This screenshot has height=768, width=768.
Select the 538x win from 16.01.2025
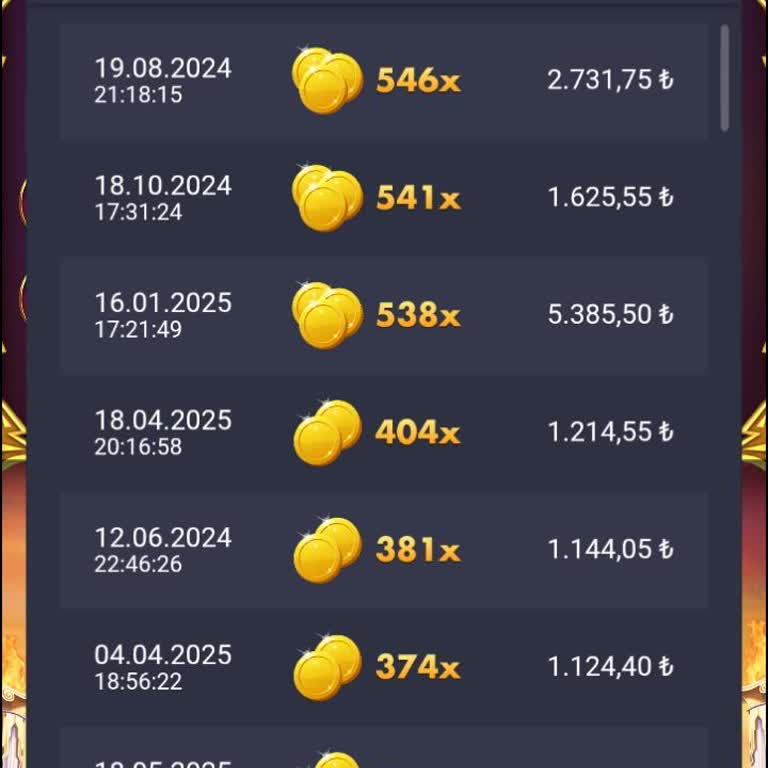(x=384, y=315)
